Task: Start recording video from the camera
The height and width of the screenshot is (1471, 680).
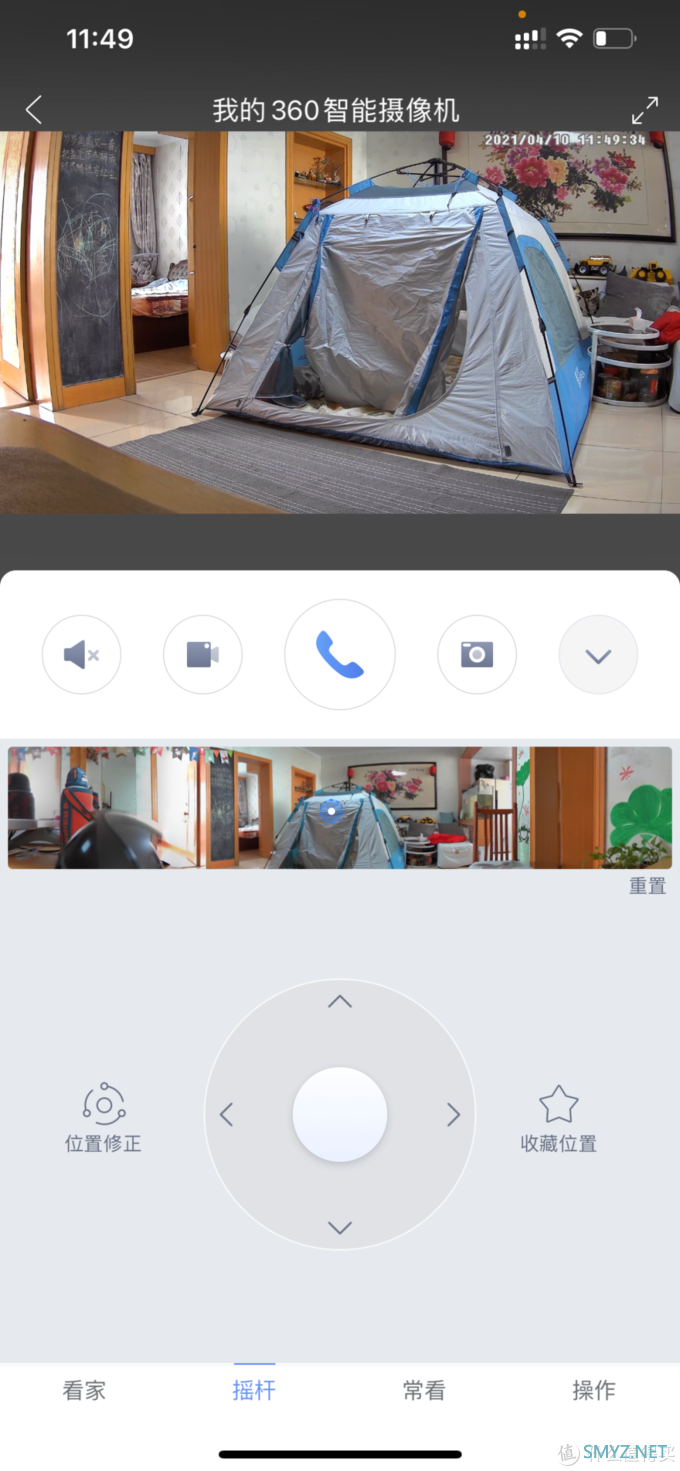Action: (202, 655)
